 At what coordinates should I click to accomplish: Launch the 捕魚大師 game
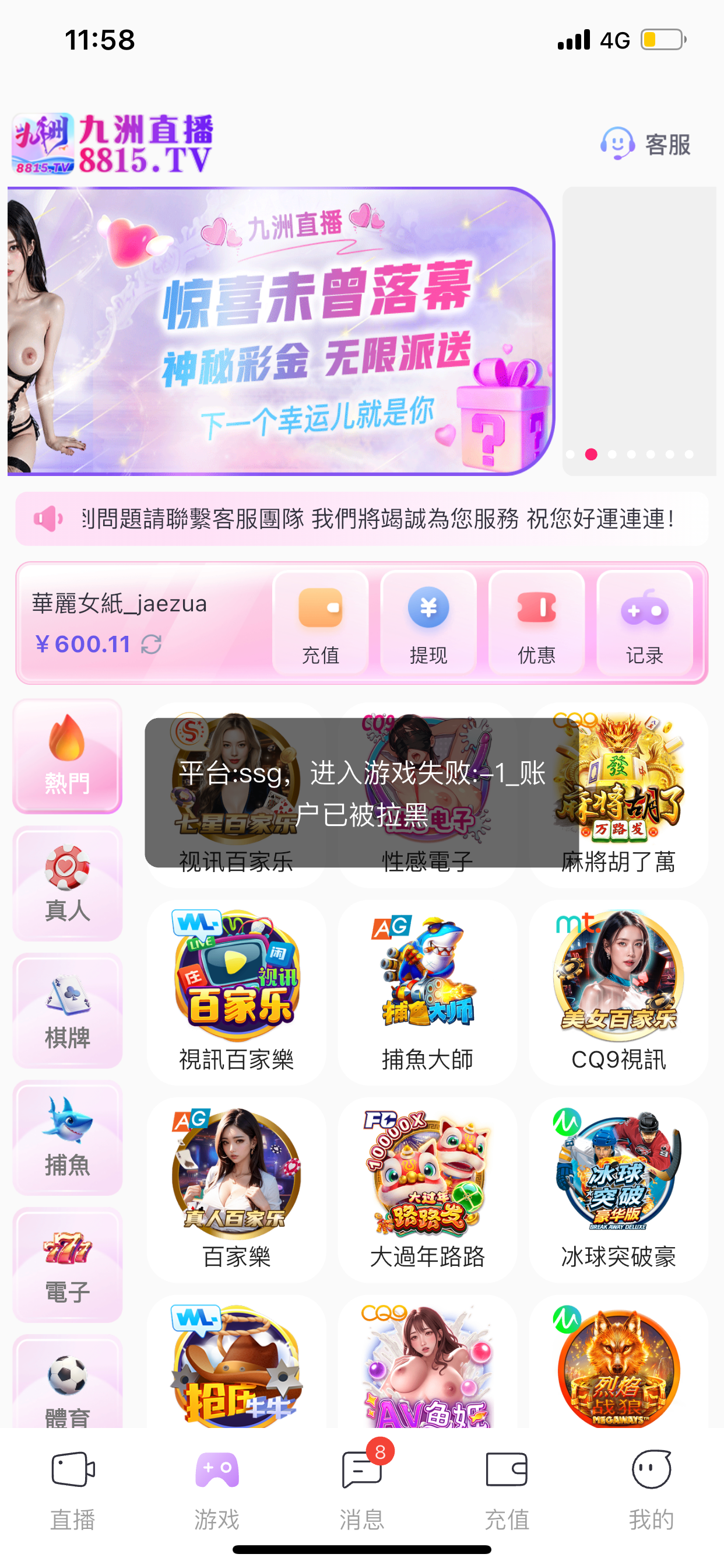[x=427, y=991]
